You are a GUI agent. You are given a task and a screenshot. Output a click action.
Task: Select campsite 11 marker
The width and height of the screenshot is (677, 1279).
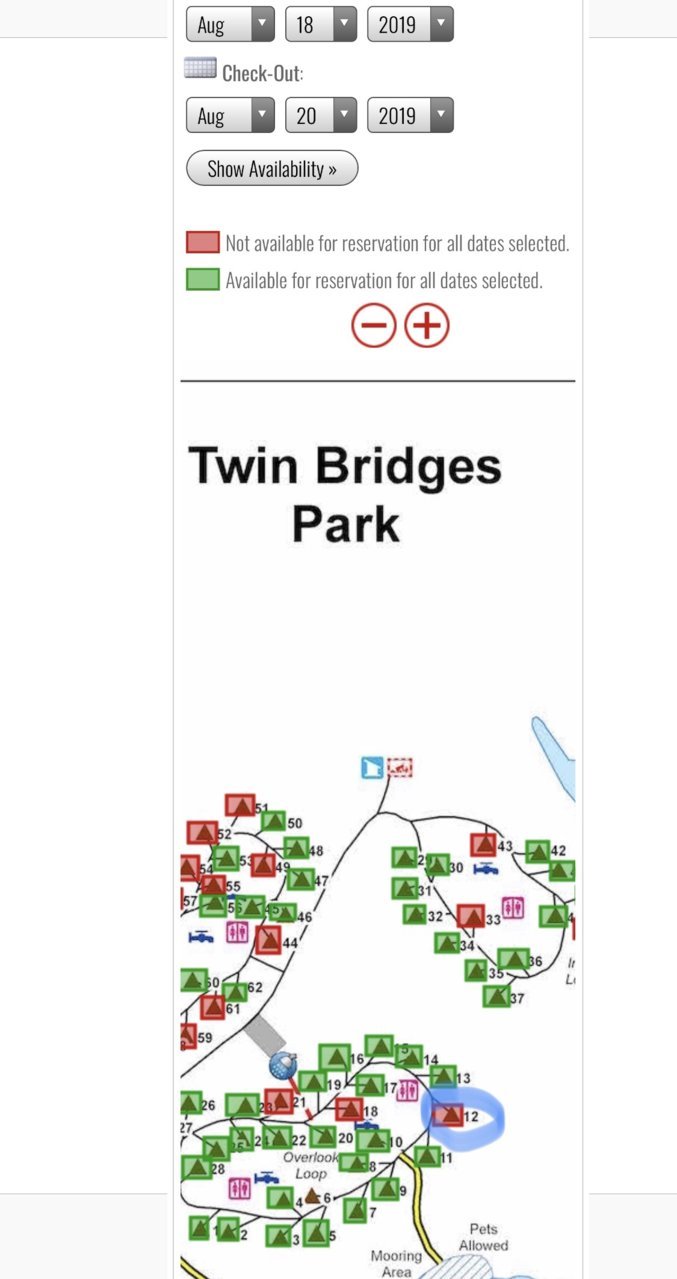(427, 1156)
